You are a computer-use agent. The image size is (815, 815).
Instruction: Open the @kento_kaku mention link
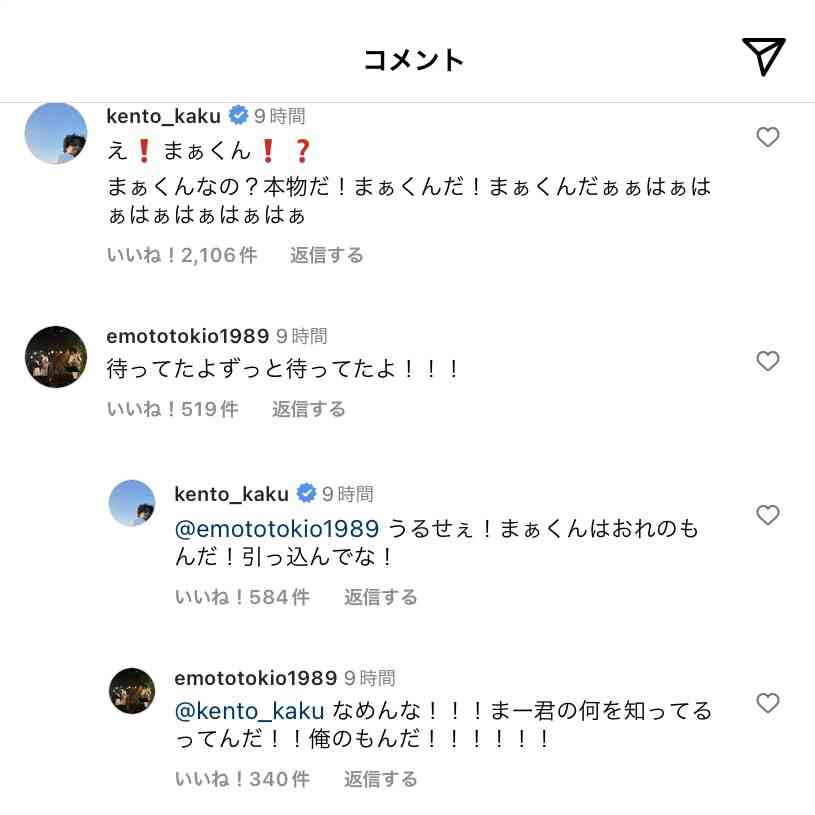click(x=249, y=711)
